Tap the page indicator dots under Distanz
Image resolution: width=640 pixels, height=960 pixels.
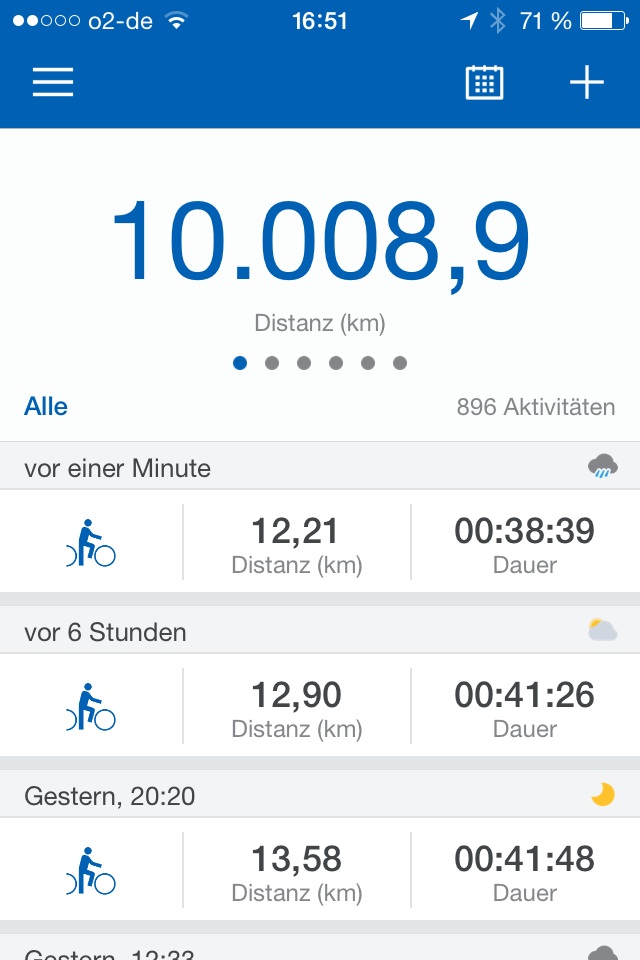[x=320, y=363]
